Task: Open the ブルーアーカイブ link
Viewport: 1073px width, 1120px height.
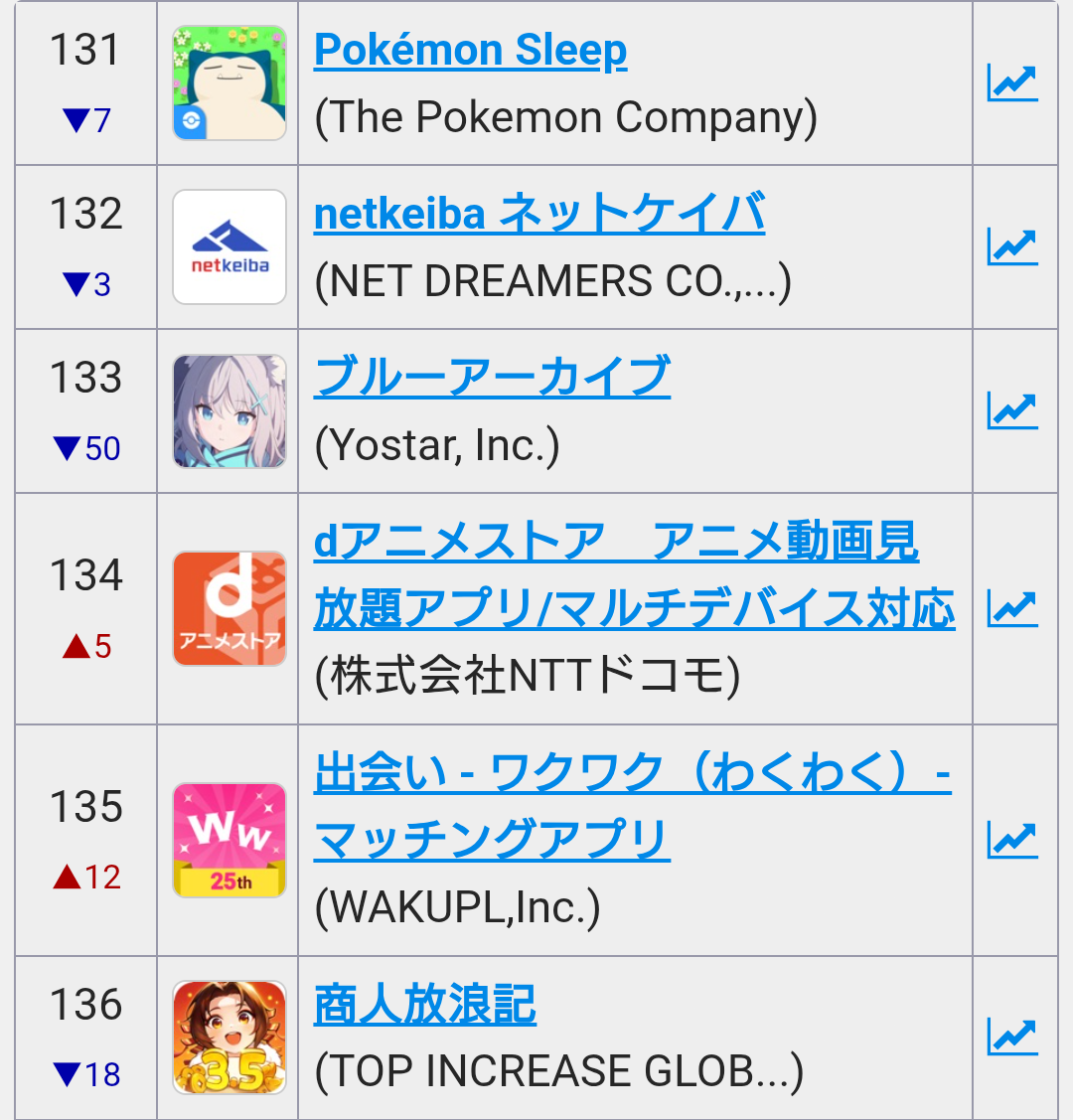Action: pos(492,378)
